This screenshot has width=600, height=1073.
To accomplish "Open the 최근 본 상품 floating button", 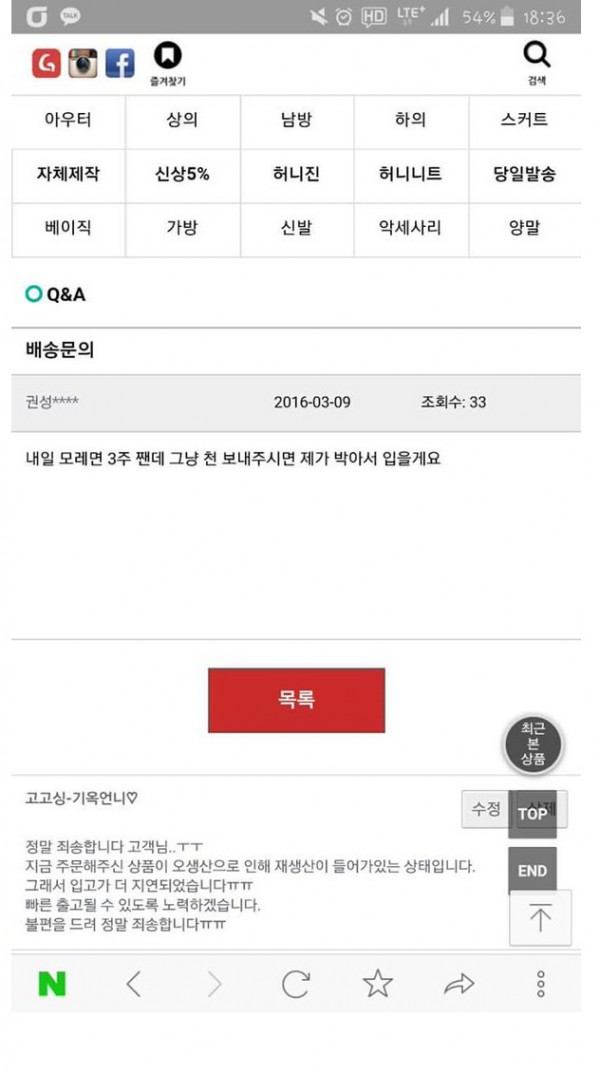I will (x=533, y=744).
